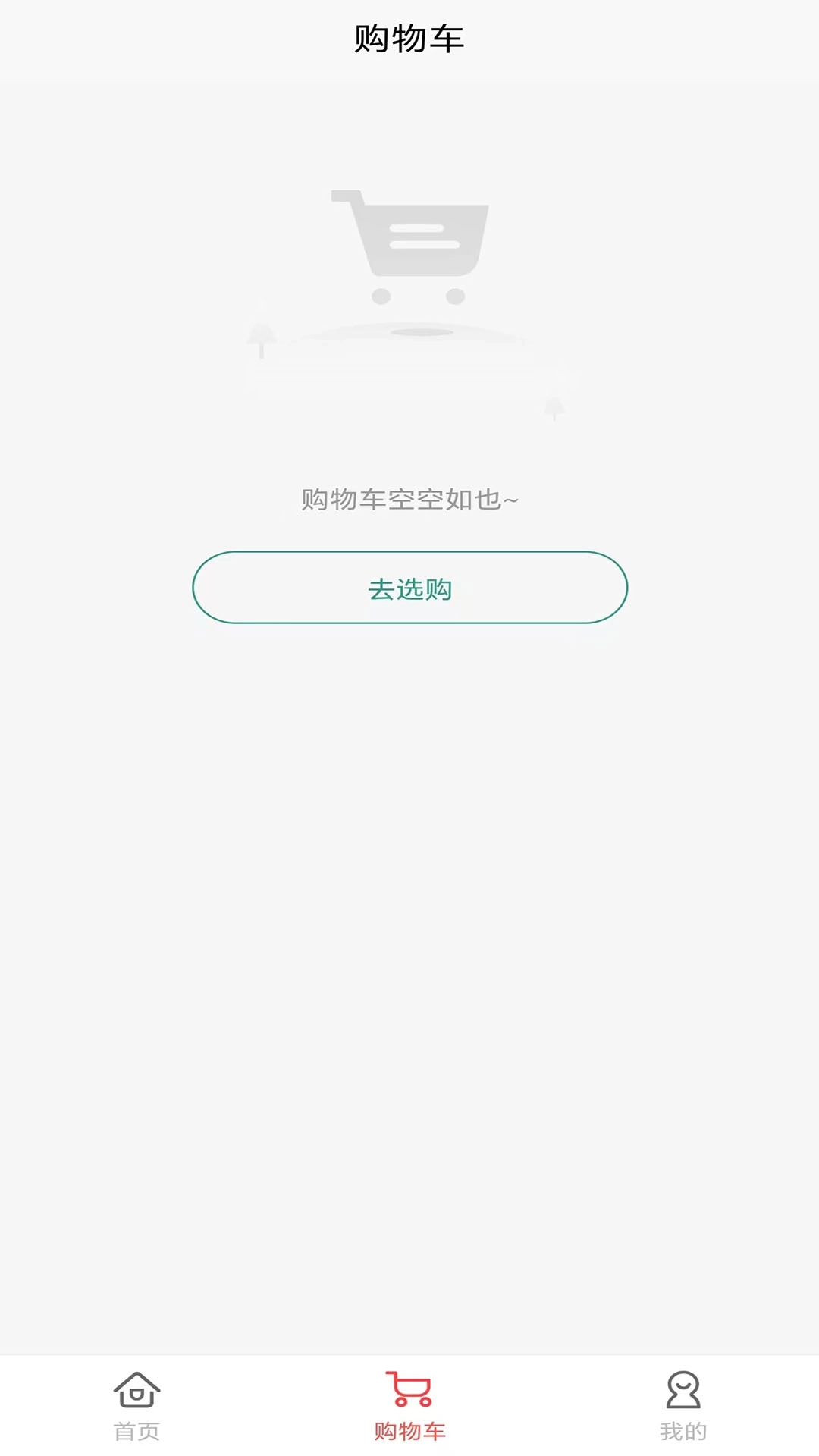Click 去选购 to start shopping
This screenshot has width=819, height=1456.
(x=409, y=589)
